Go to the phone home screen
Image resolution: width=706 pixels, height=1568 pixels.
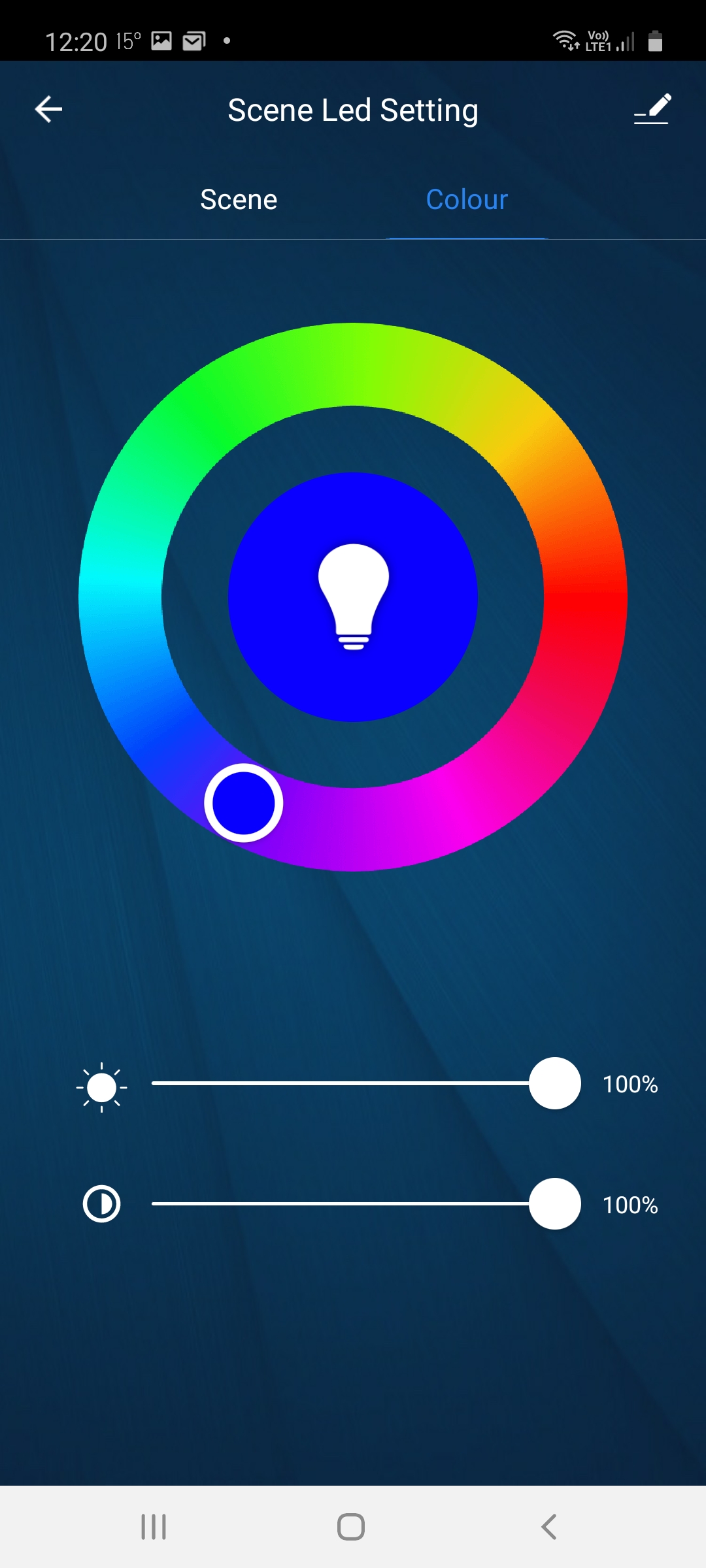tap(351, 1527)
